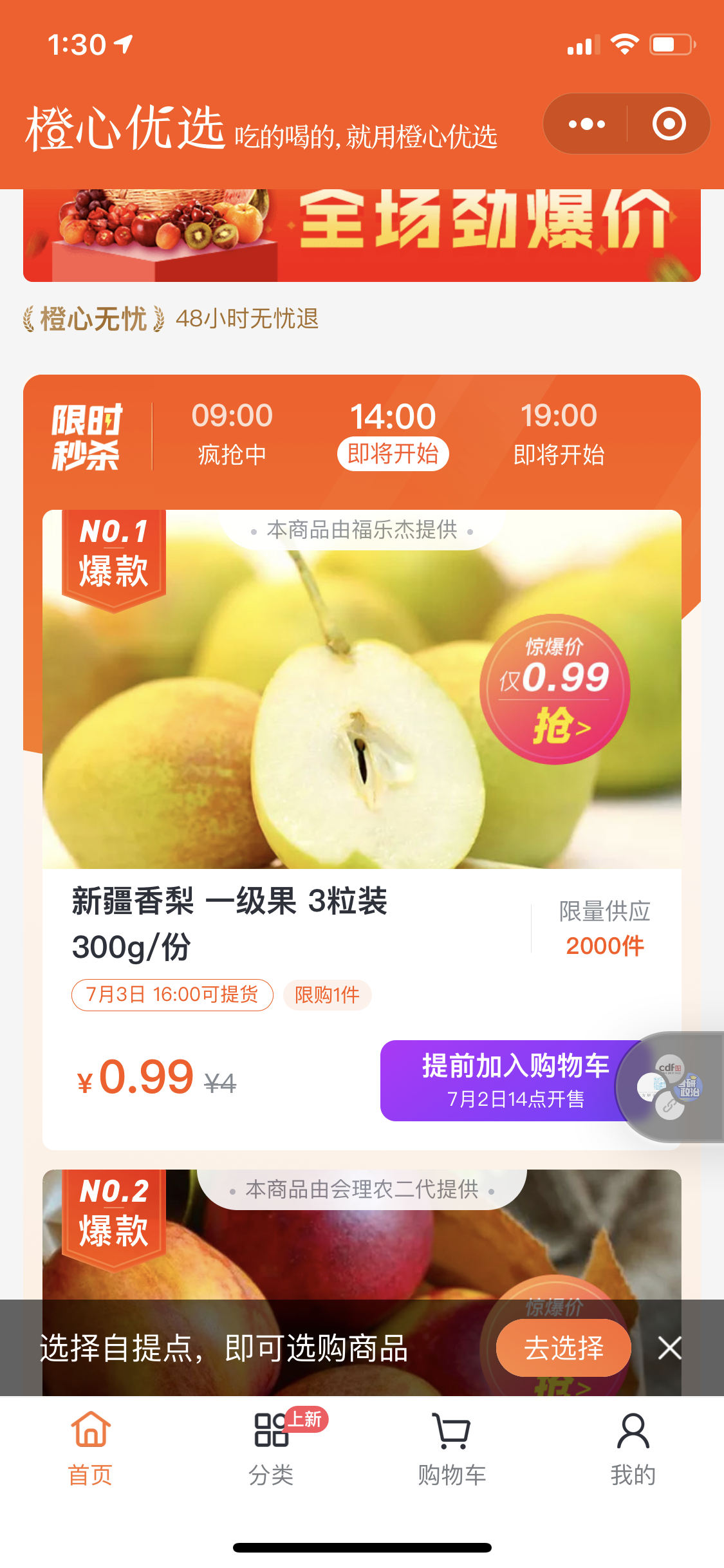Viewport: 724px width, 1568px height.
Task: Click the mini-program exit capsule icon
Action: (668, 124)
